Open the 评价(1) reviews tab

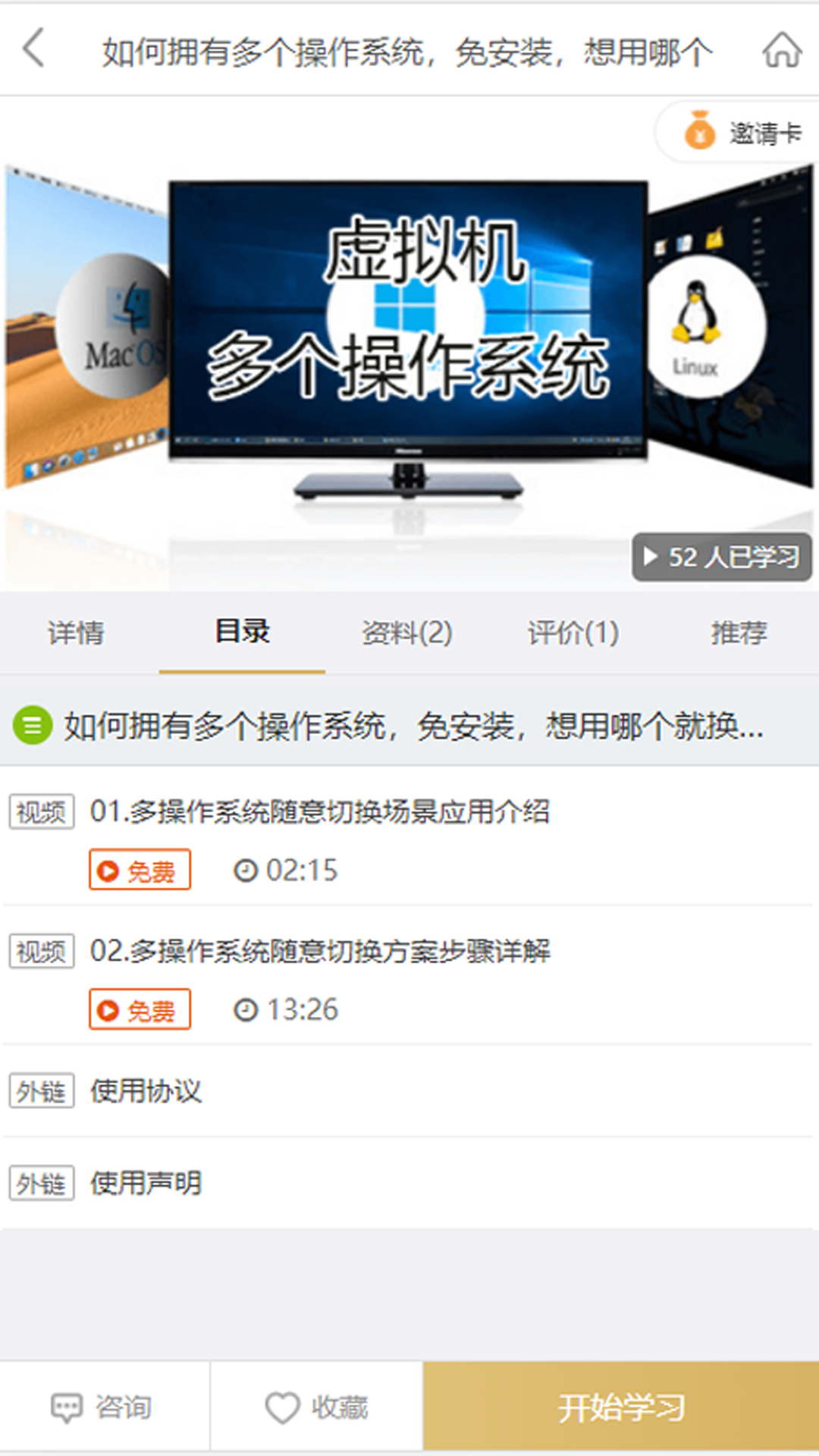tap(573, 632)
